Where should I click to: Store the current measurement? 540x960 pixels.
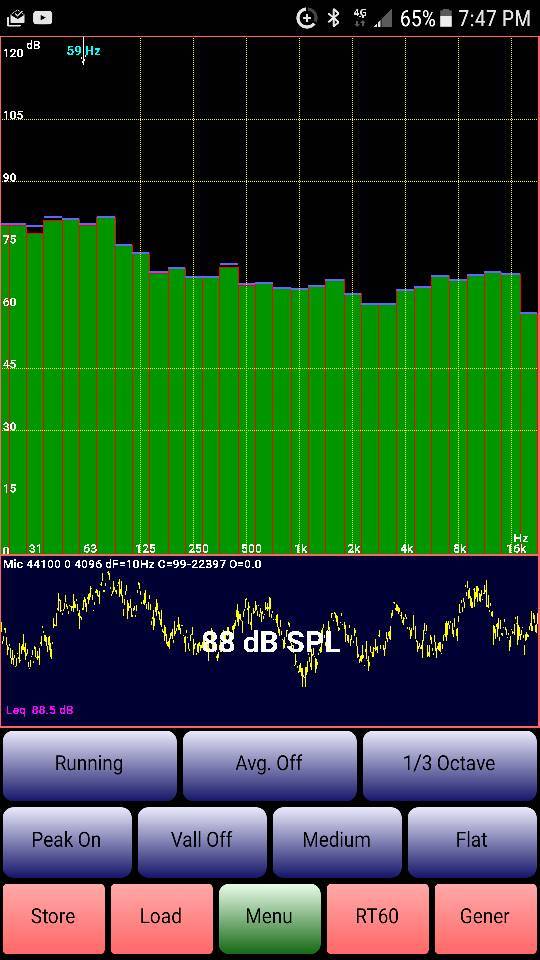[54, 918]
